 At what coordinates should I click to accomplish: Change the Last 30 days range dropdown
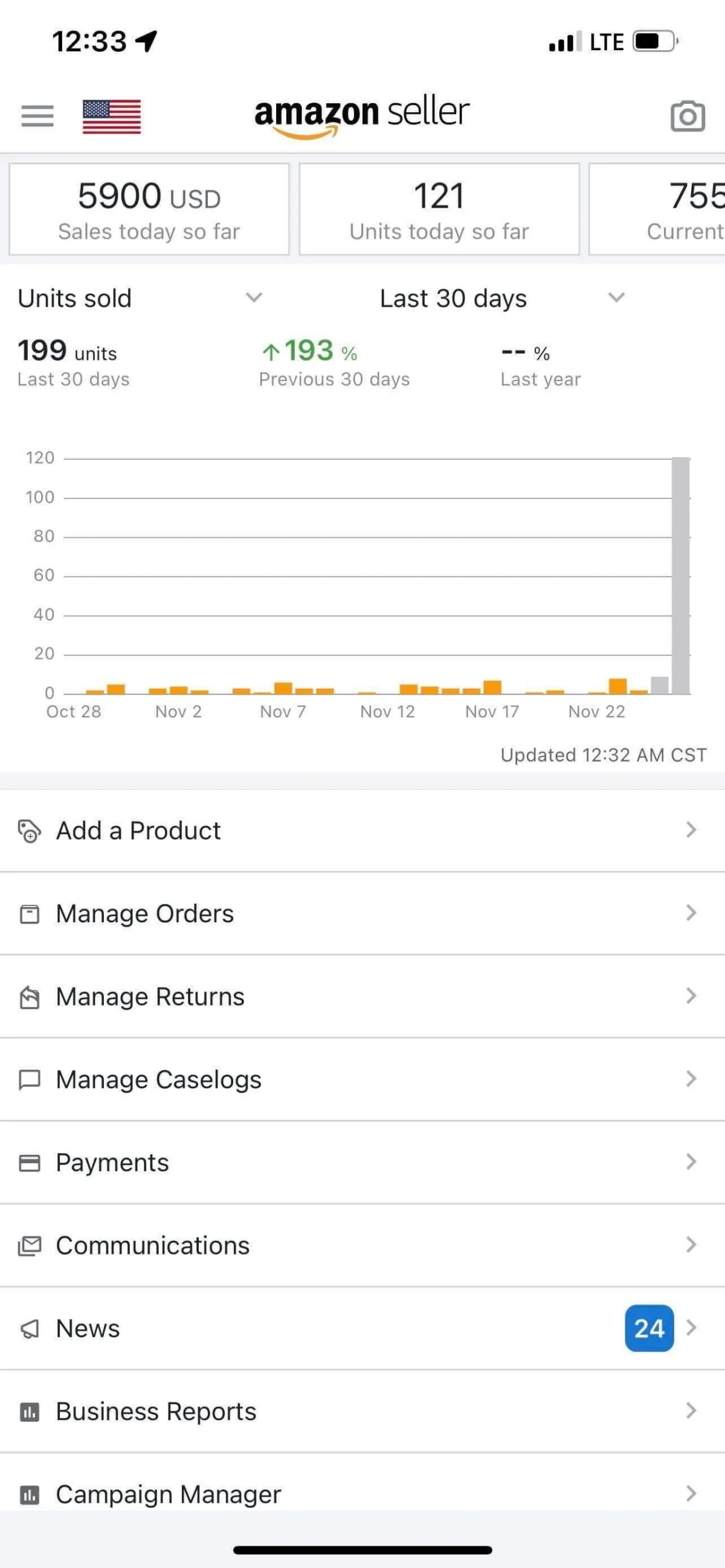click(502, 298)
